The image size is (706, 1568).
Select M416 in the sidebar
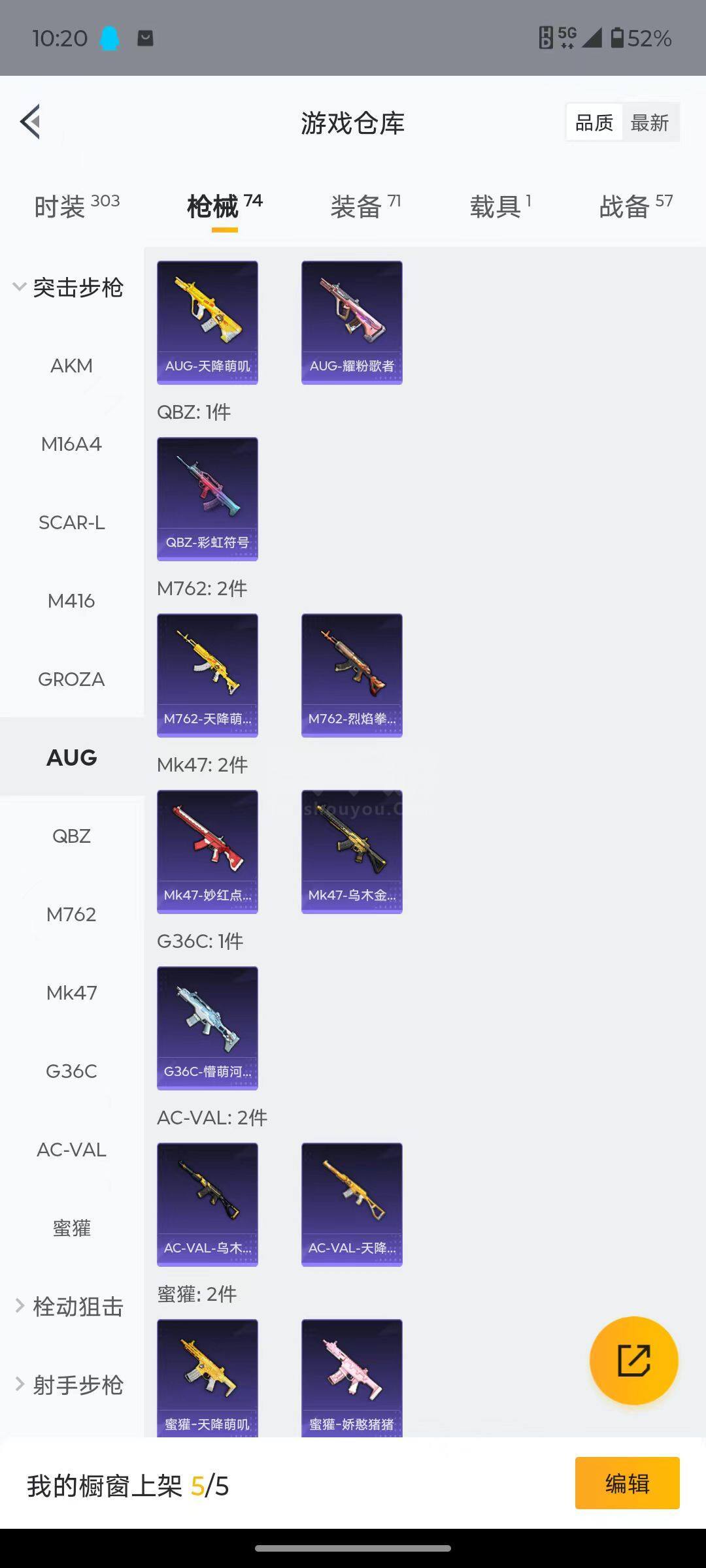pos(71,601)
